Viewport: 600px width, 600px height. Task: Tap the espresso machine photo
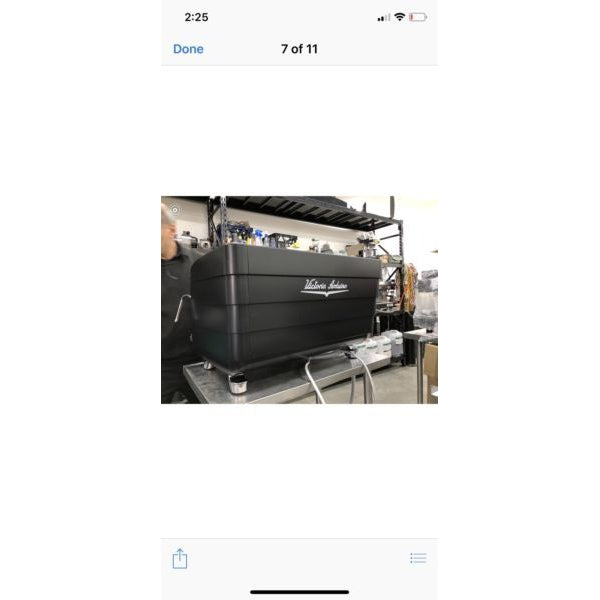pyautogui.click(x=299, y=300)
